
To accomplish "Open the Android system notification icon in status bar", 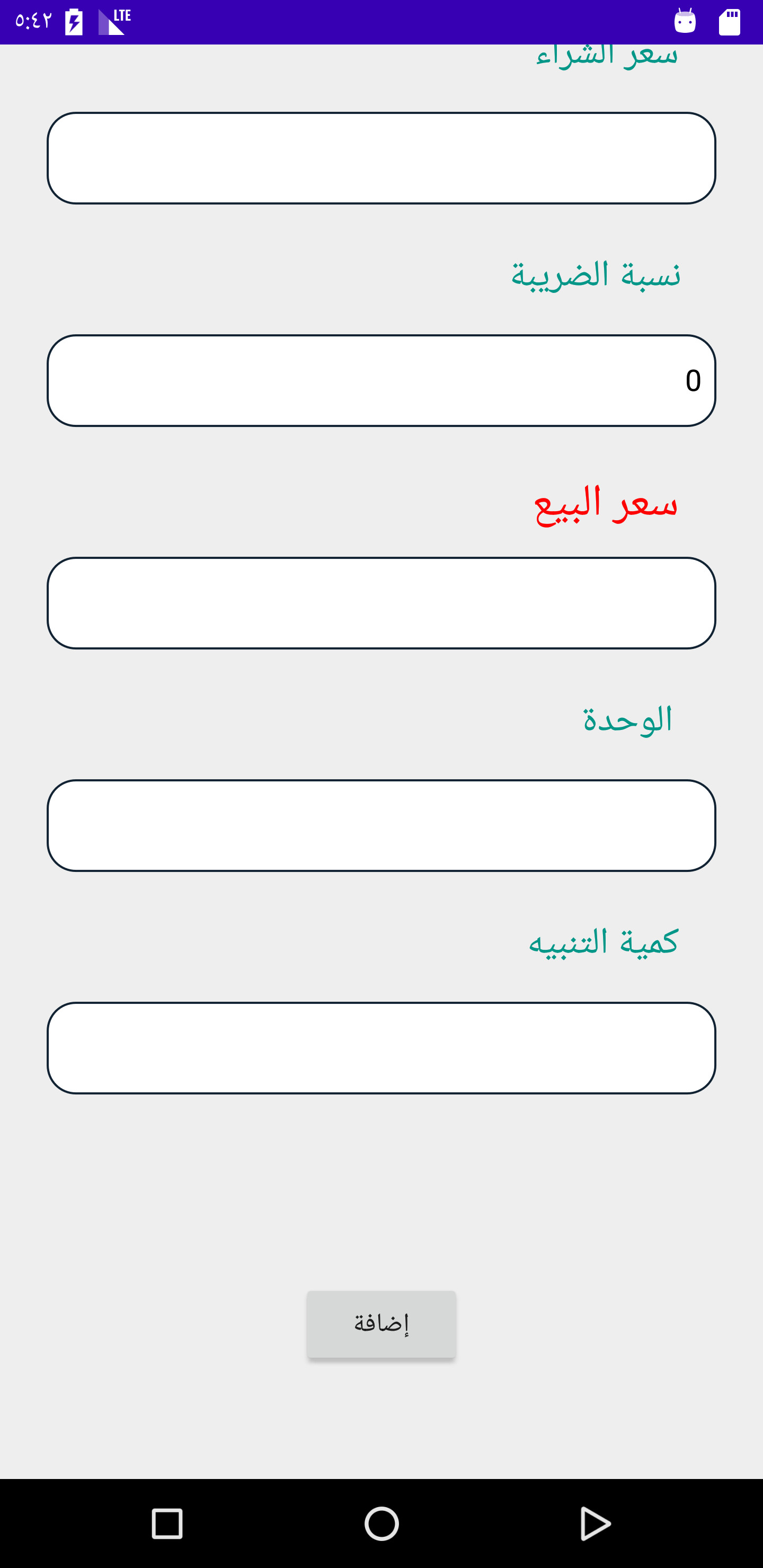I will click(x=685, y=22).
